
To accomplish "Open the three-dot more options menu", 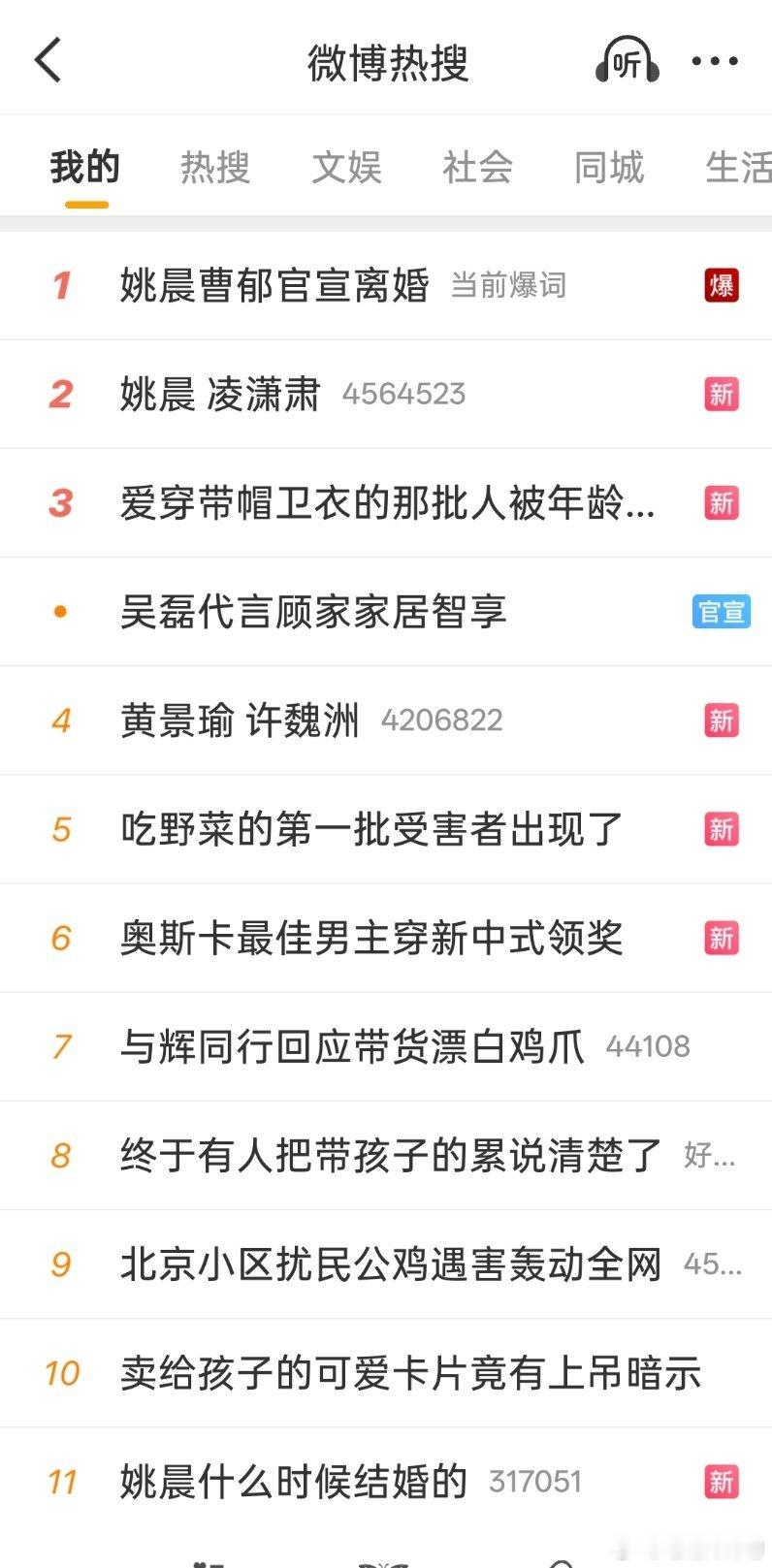I will (x=713, y=60).
